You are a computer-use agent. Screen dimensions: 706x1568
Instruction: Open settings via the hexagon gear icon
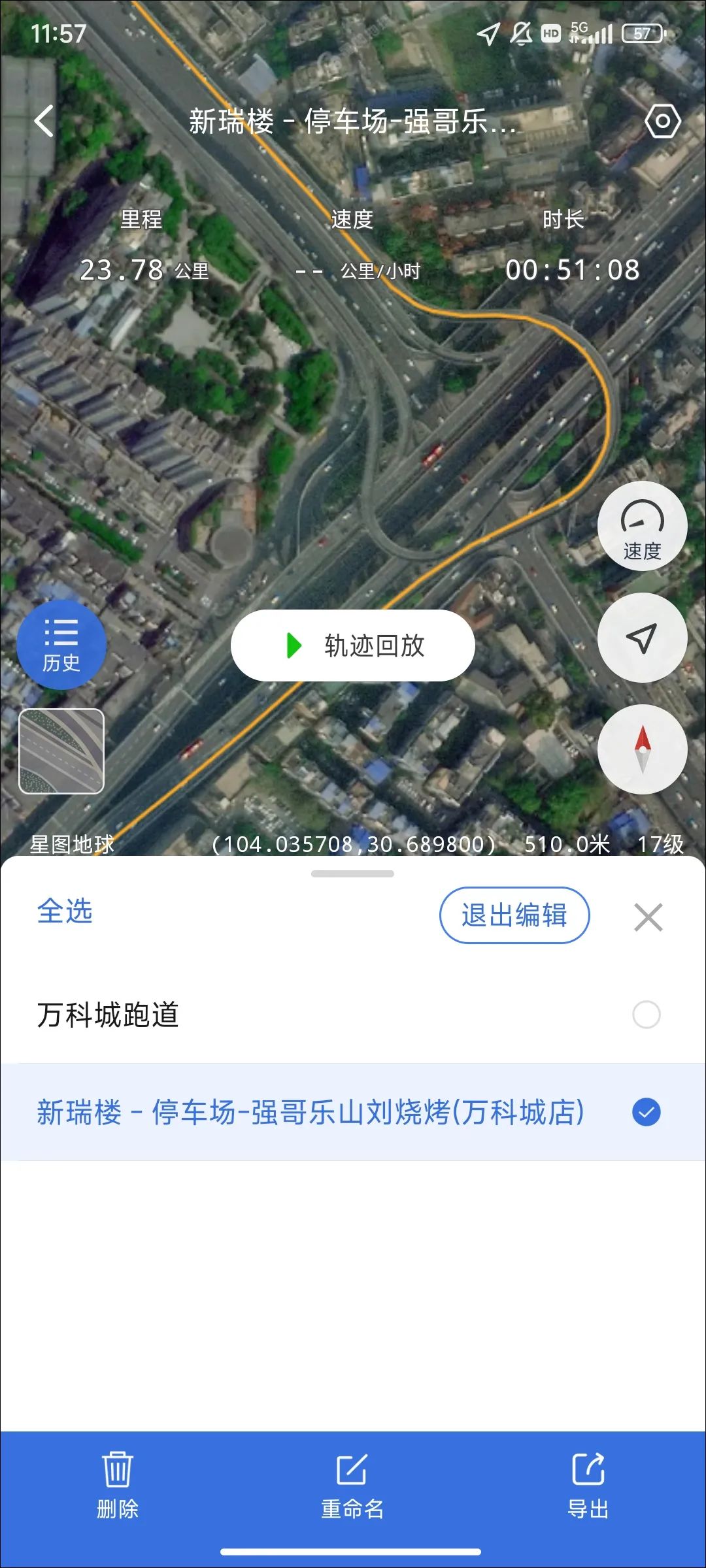(x=662, y=122)
